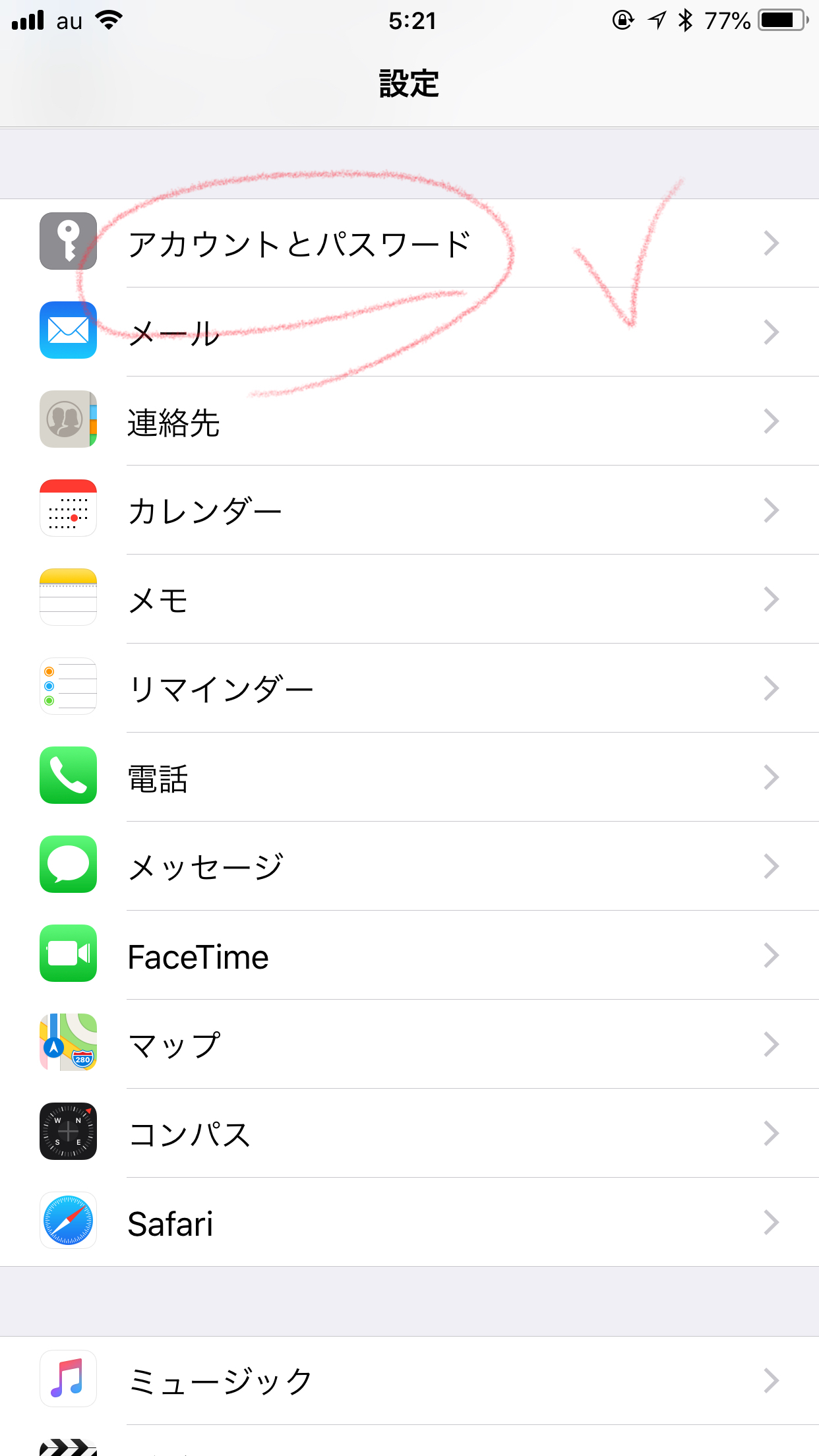Select 連絡先 settings
Viewport: 819px width, 1456px height.
tap(409, 421)
